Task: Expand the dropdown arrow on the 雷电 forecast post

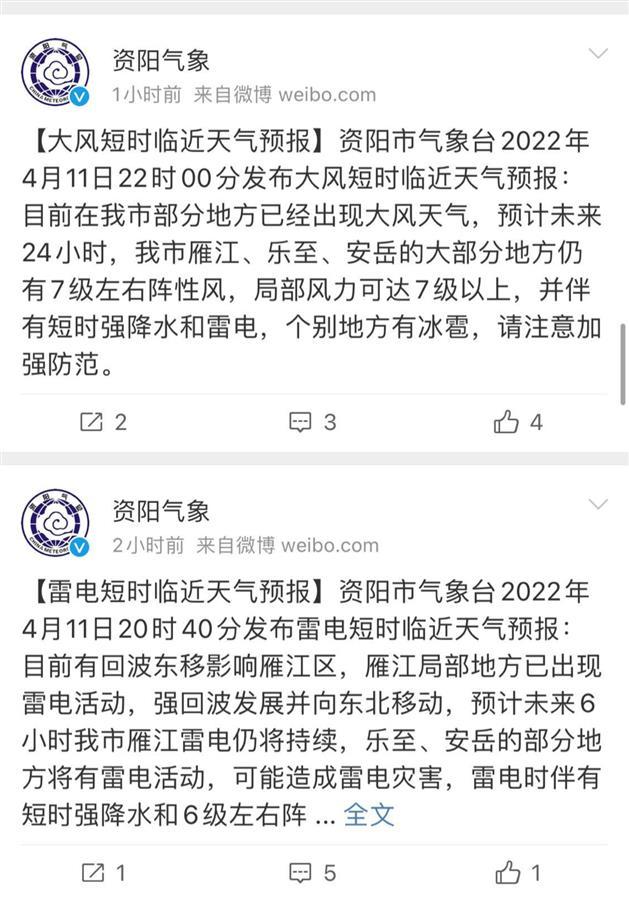Action: (597, 503)
